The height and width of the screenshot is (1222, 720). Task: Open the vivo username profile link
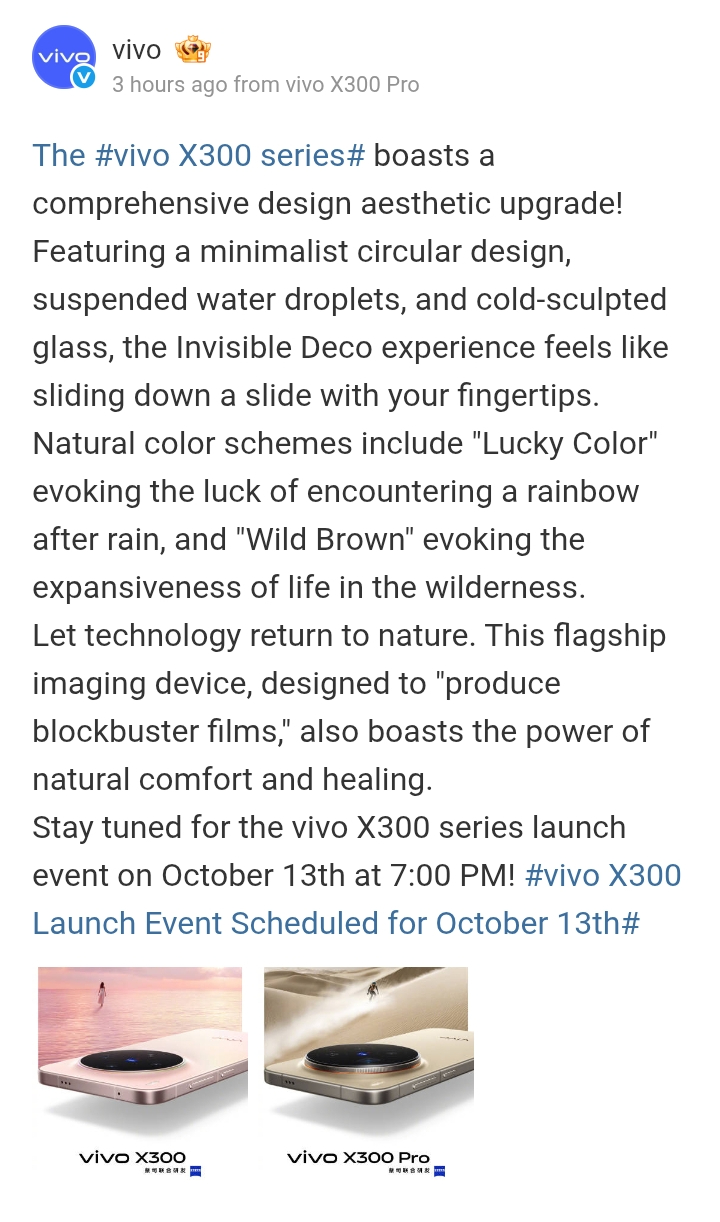(x=136, y=49)
